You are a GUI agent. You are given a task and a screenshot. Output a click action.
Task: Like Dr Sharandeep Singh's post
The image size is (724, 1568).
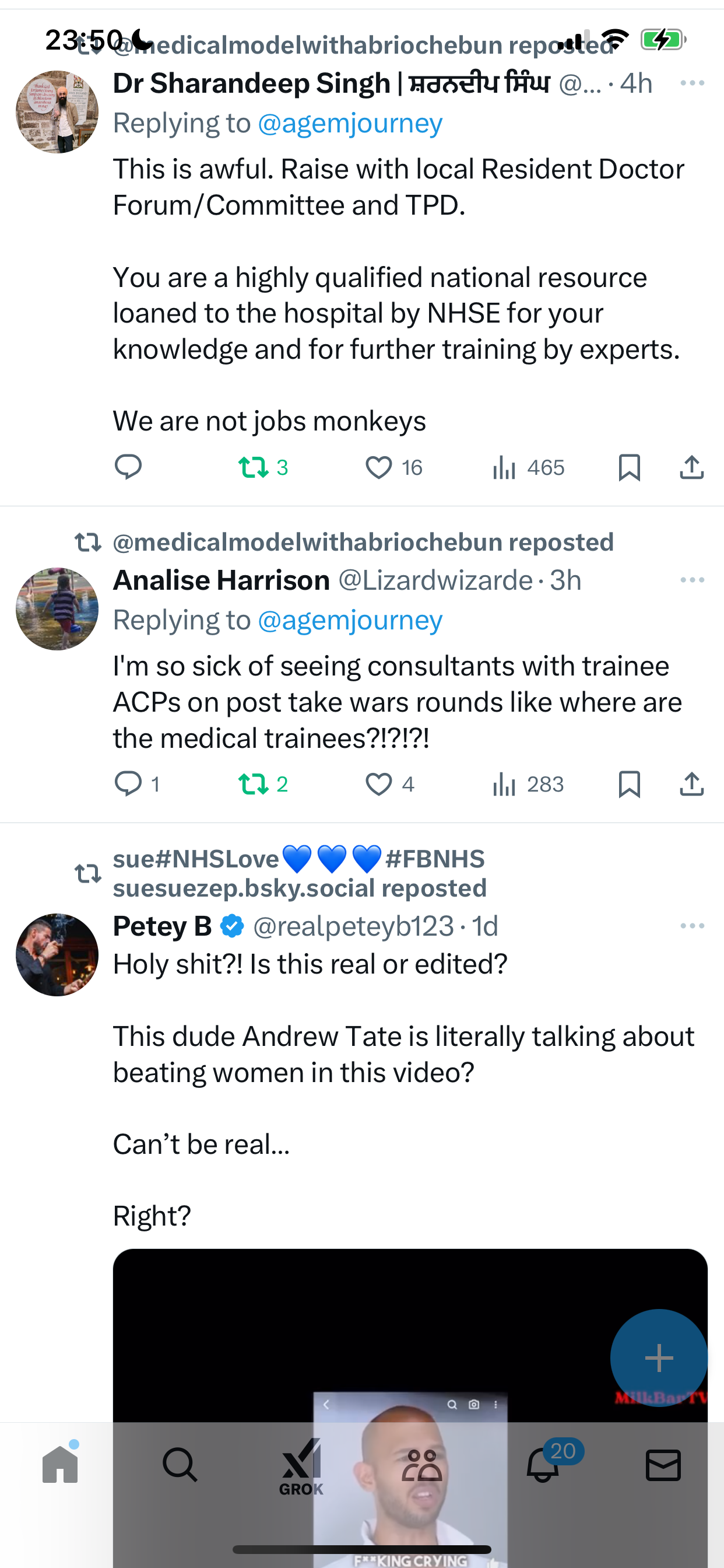(393, 467)
